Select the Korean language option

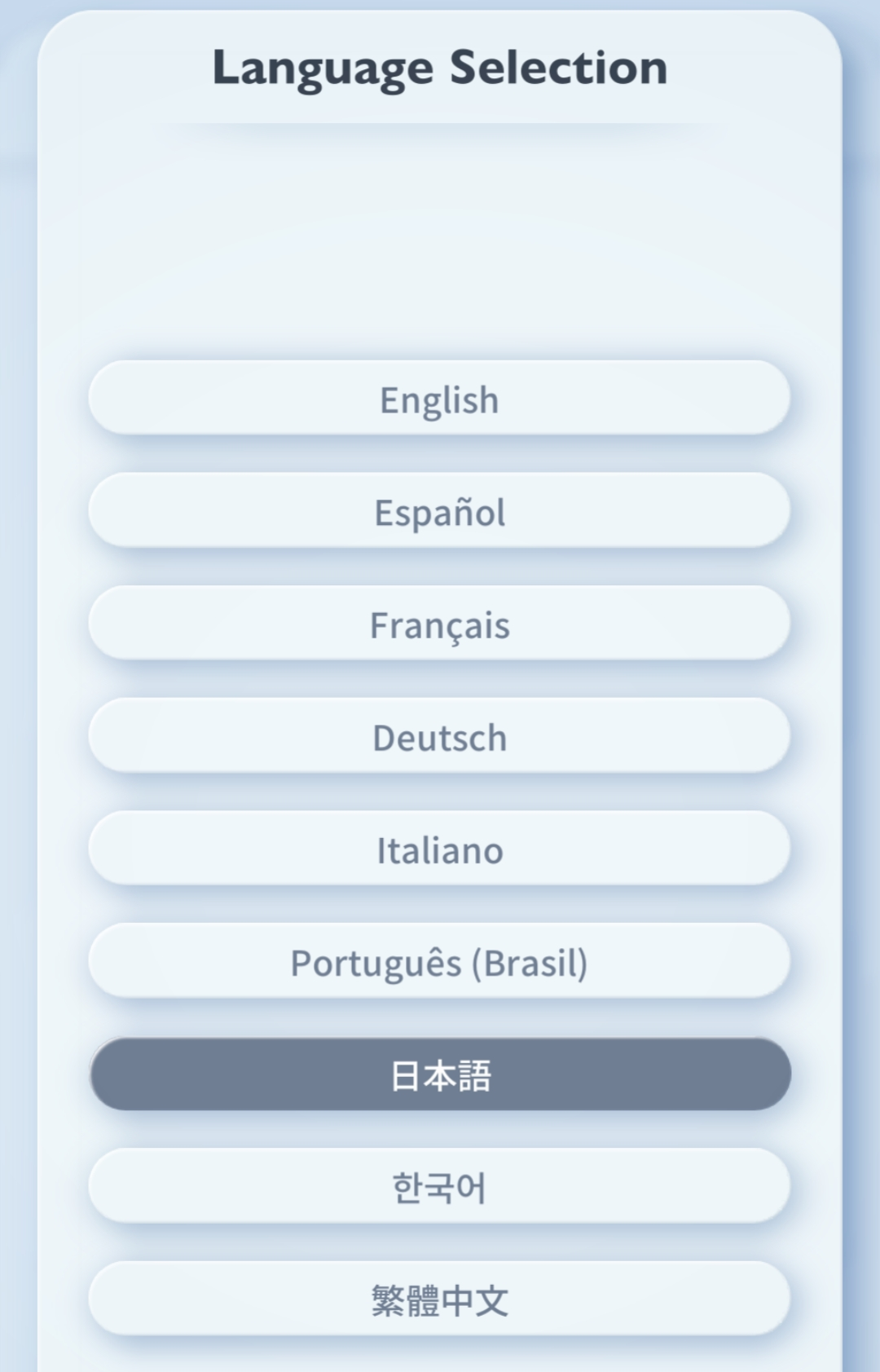tap(440, 1187)
